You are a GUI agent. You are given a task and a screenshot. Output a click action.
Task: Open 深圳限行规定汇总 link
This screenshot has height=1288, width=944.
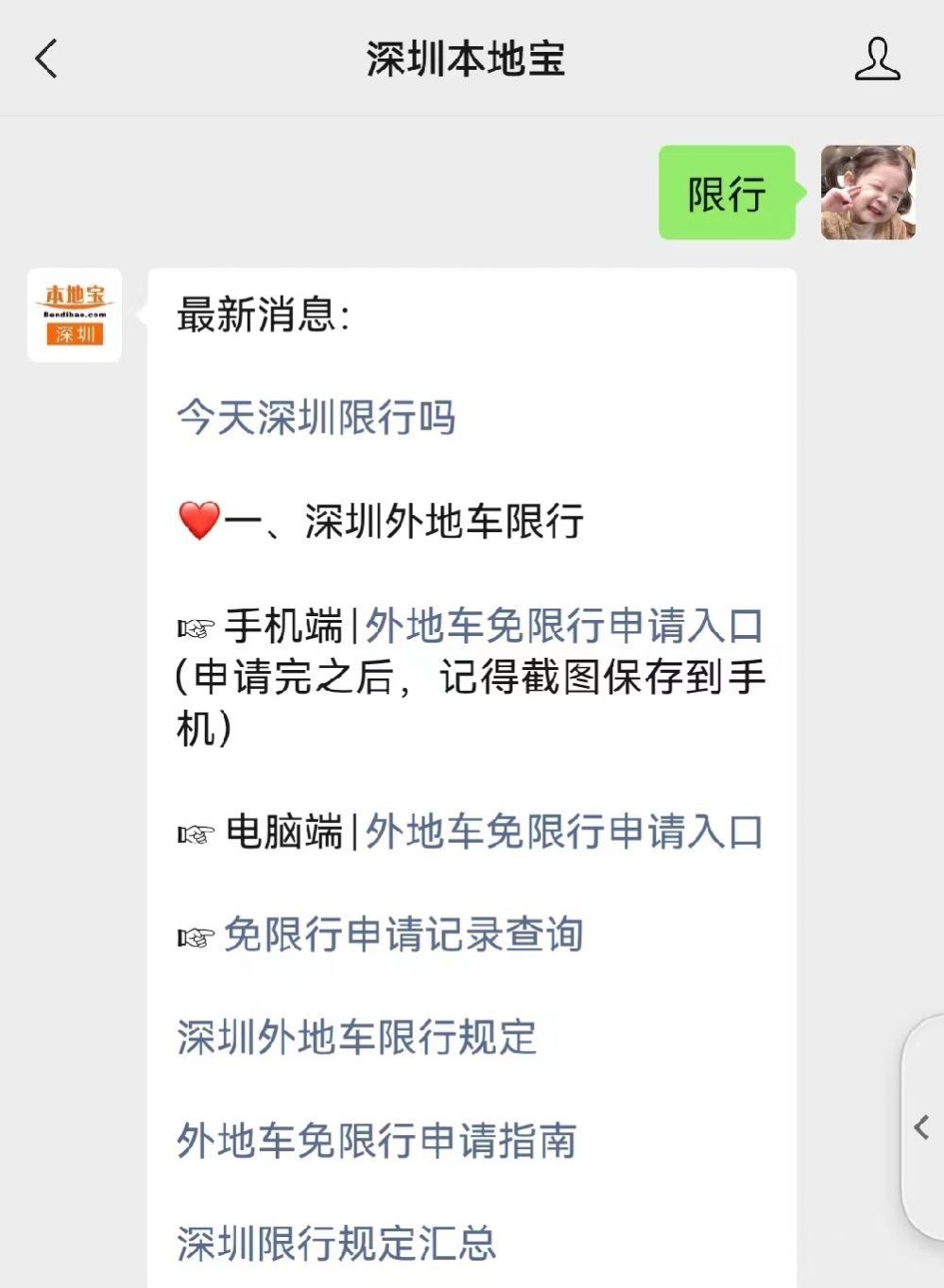click(335, 1244)
